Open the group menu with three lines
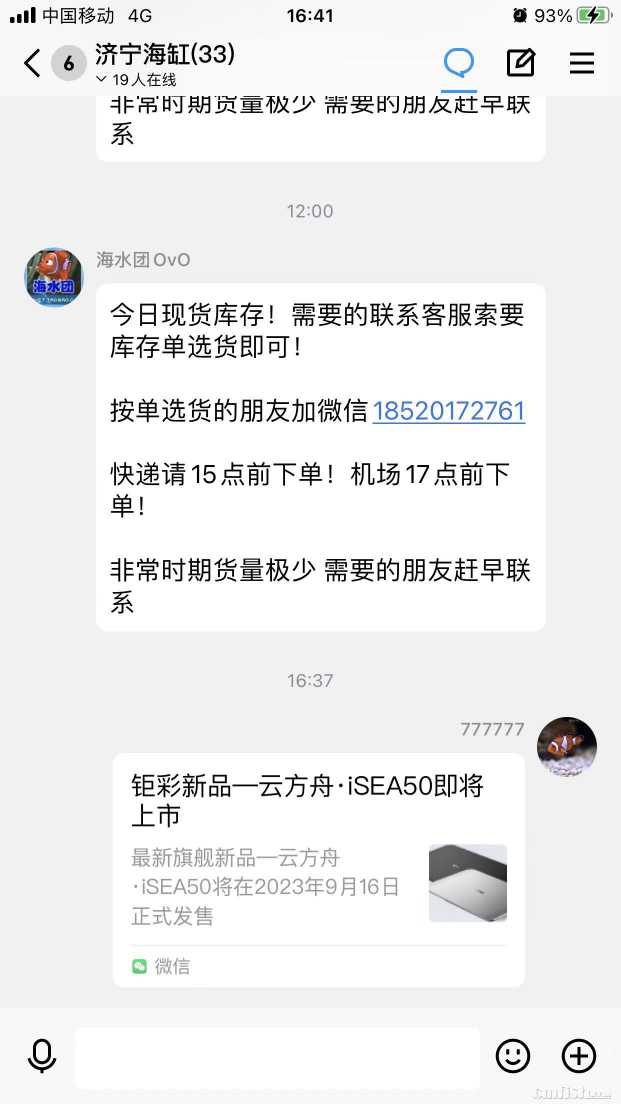 pyautogui.click(x=582, y=63)
